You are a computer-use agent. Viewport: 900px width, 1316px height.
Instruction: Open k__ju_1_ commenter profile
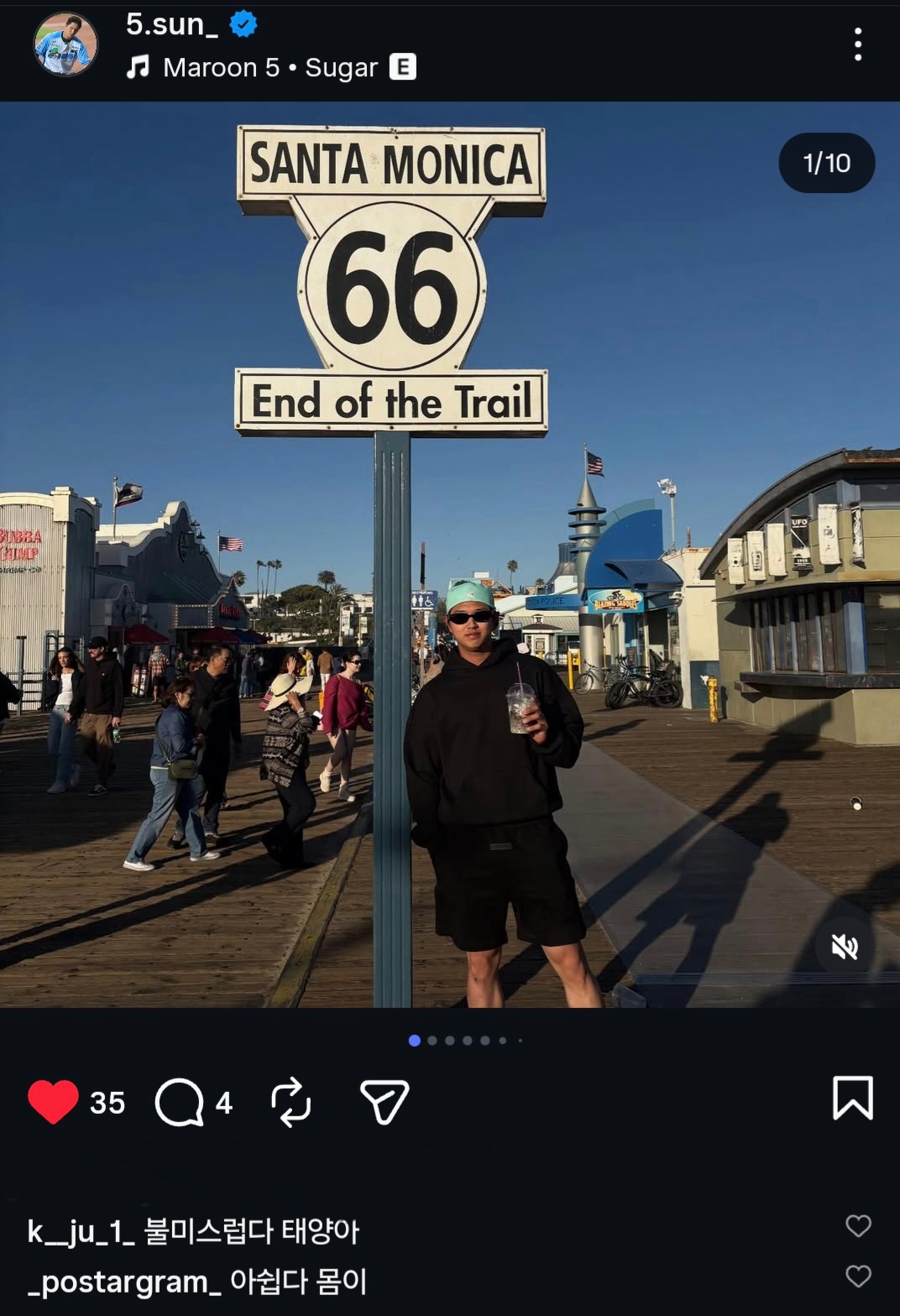[81, 1232]
